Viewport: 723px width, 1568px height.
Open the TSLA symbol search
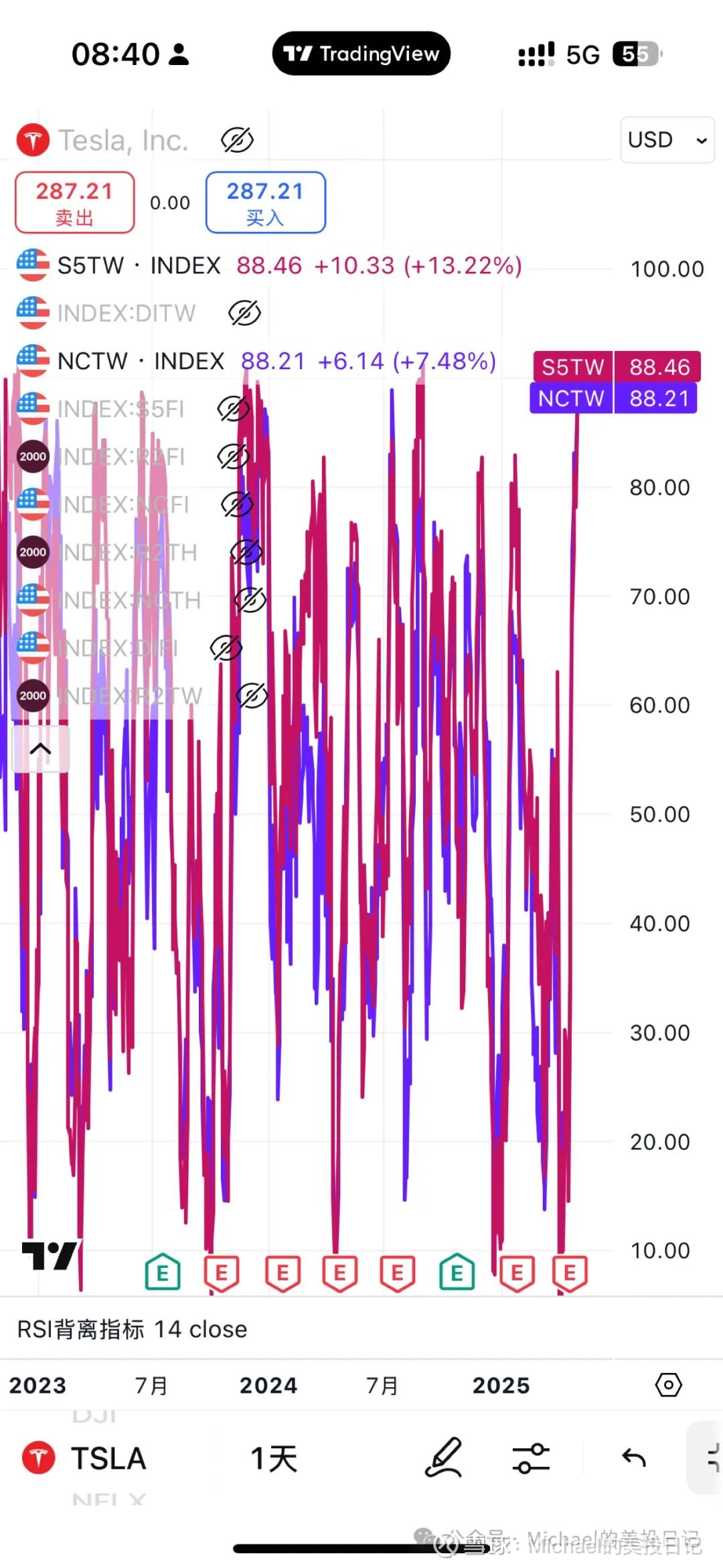click(x=86, y=1458)
